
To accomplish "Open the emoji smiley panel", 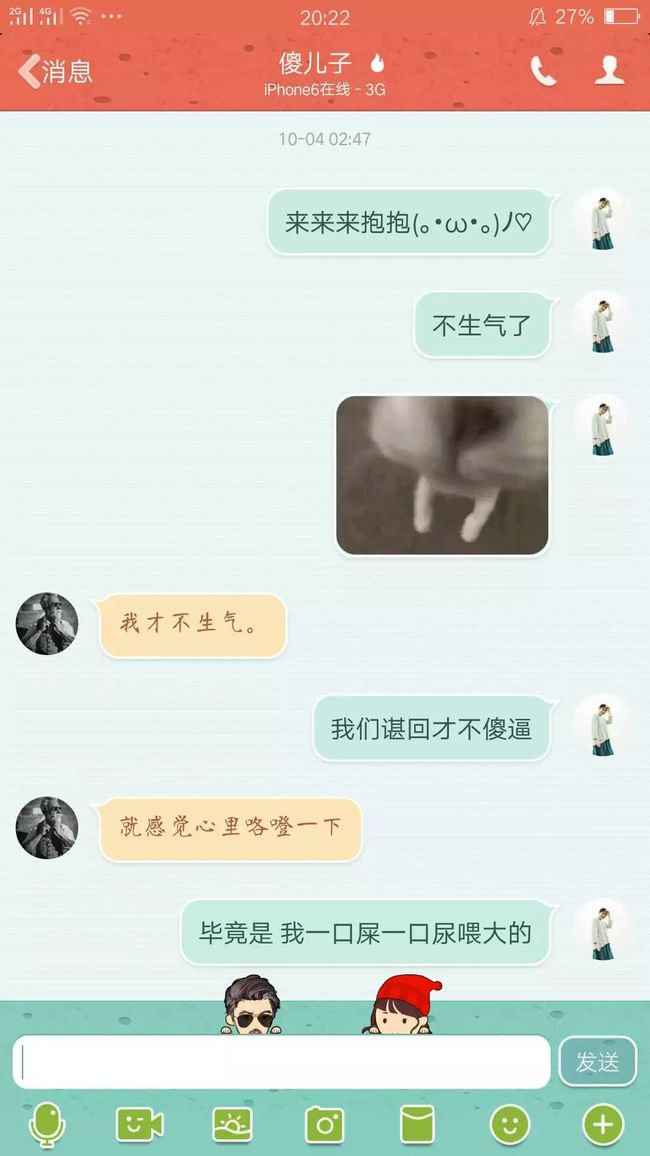I will [x=510, y=1125].
